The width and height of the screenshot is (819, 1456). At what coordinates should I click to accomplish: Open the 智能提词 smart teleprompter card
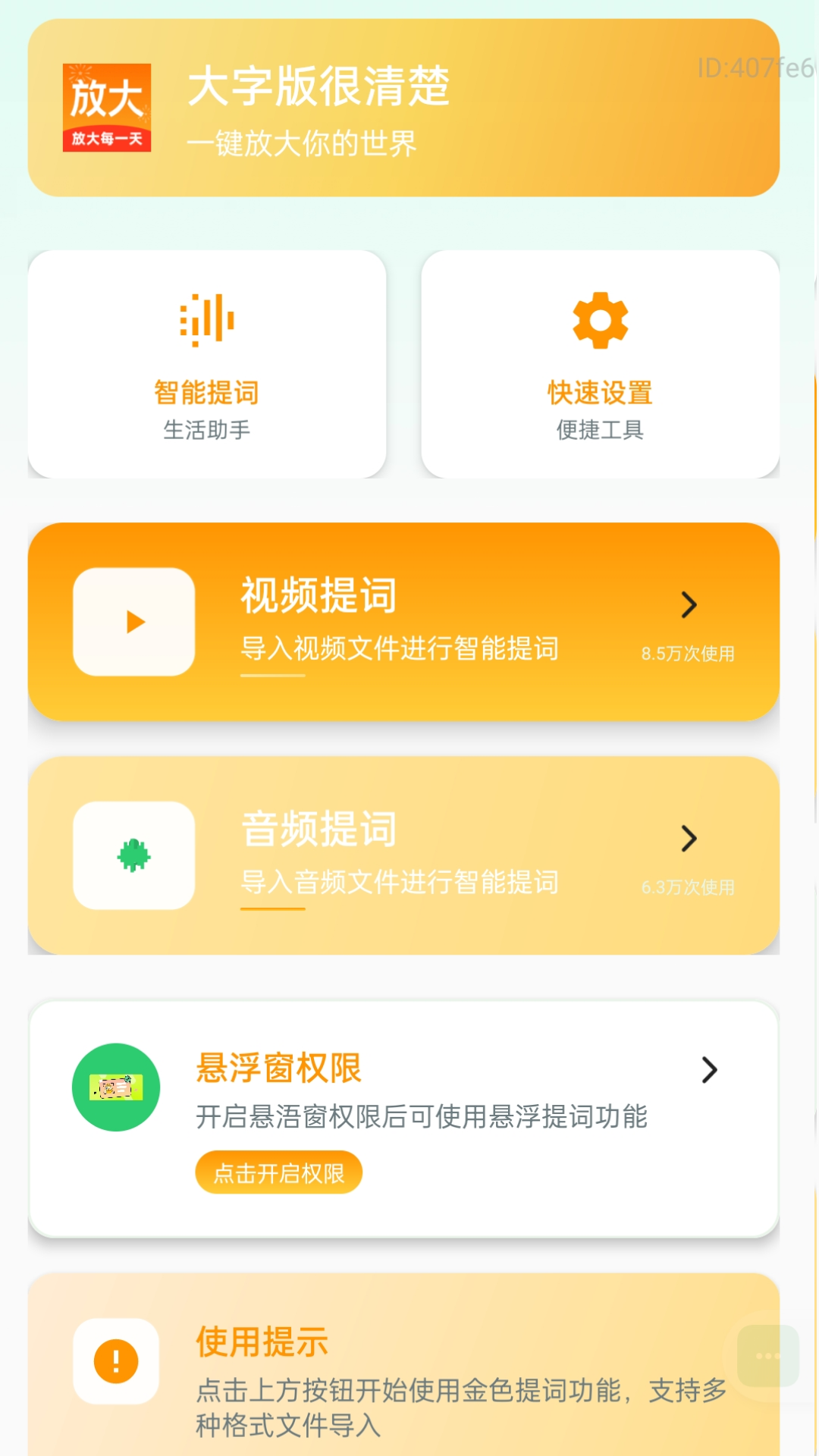point(207,364)
